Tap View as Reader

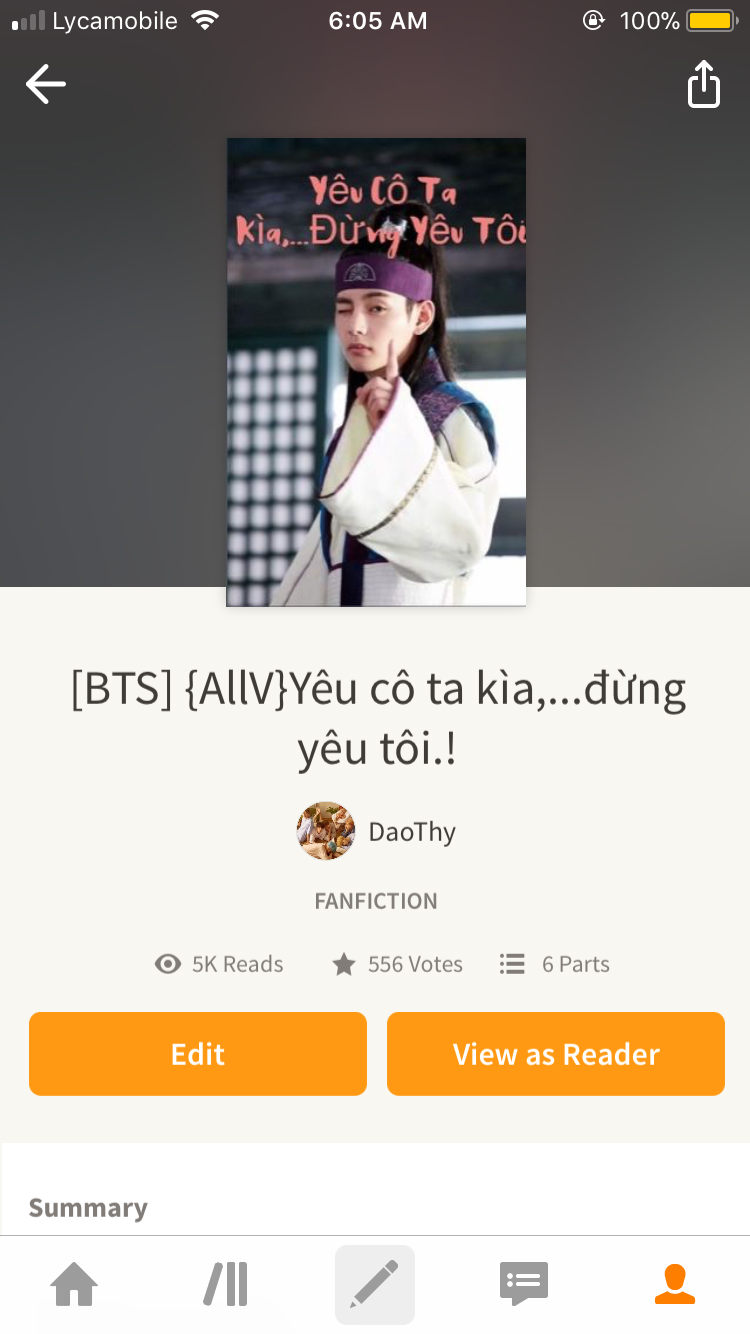click(x=556, y=1054)
